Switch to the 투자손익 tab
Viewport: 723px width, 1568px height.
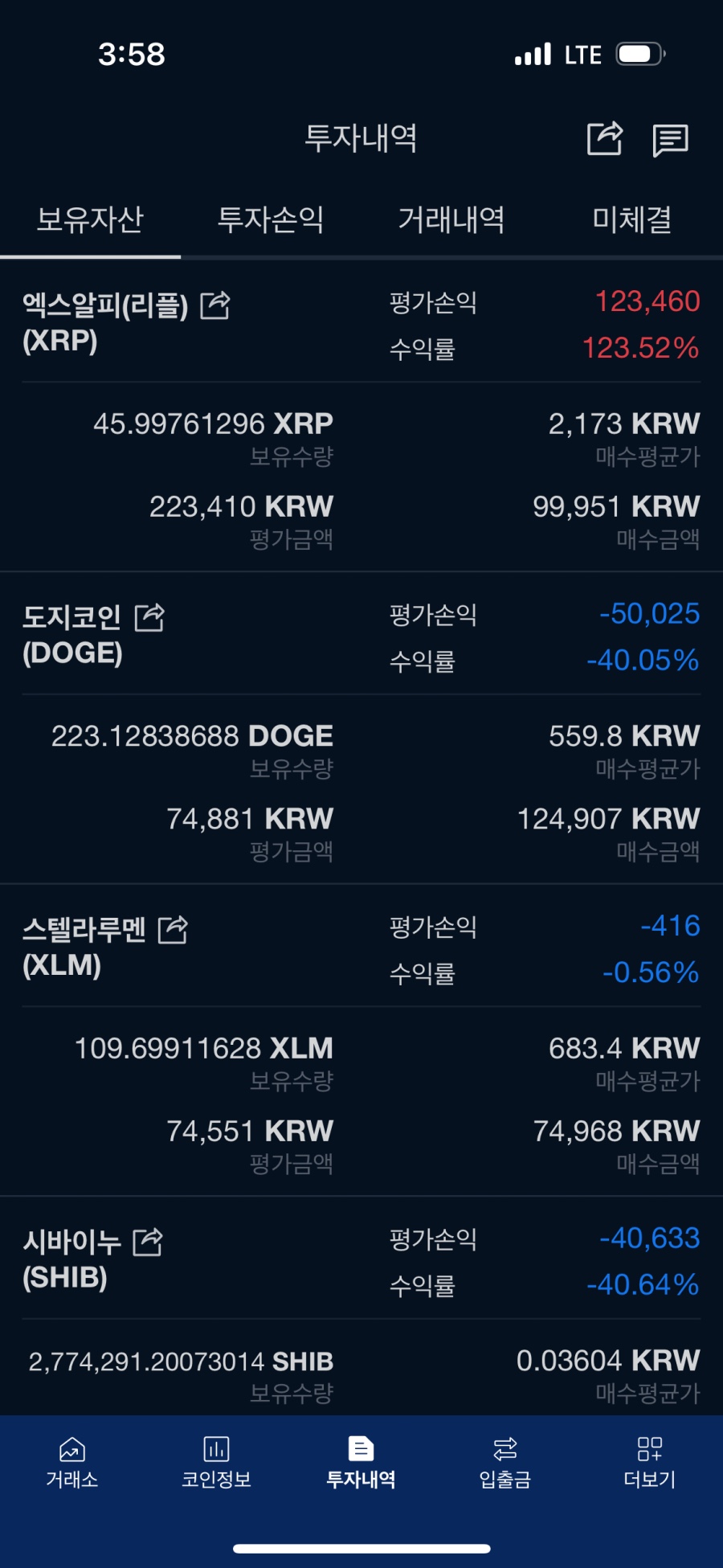(x=271, y=219)
